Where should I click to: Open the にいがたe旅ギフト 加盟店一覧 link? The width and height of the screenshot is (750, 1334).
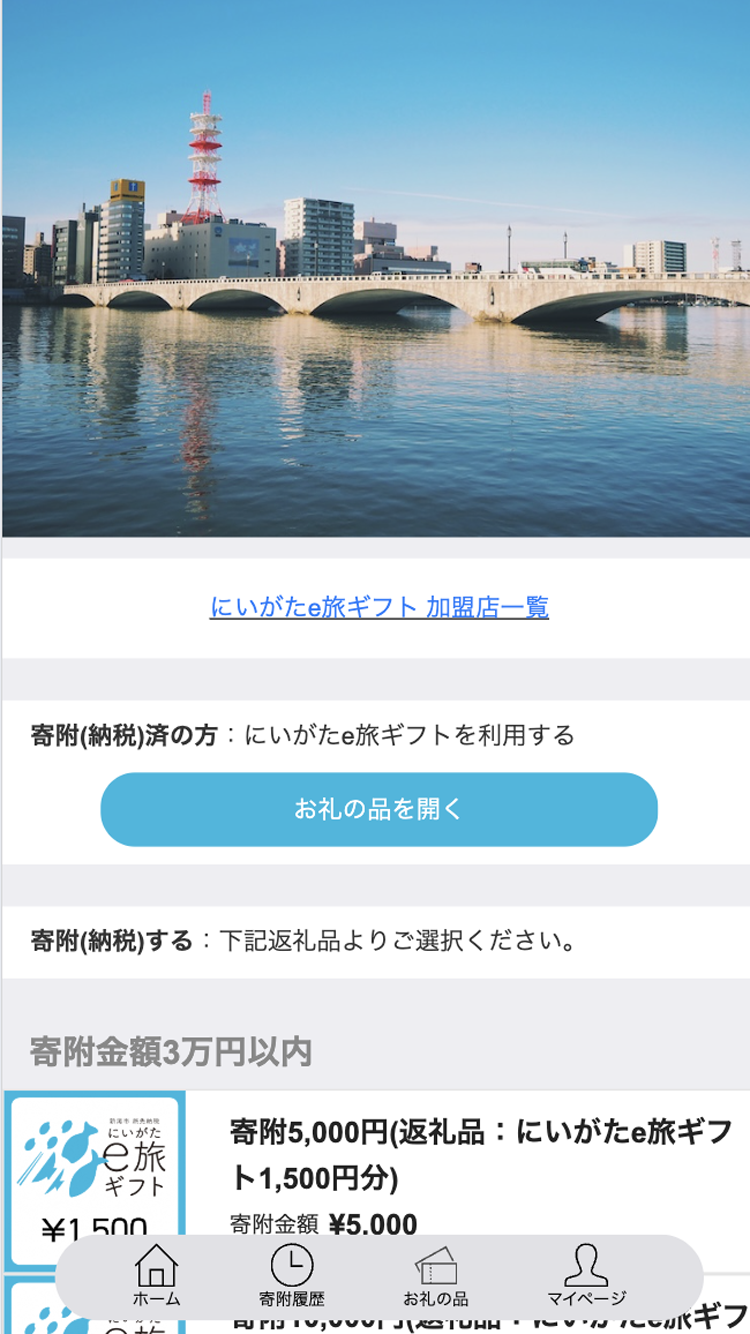click(379, 607)
